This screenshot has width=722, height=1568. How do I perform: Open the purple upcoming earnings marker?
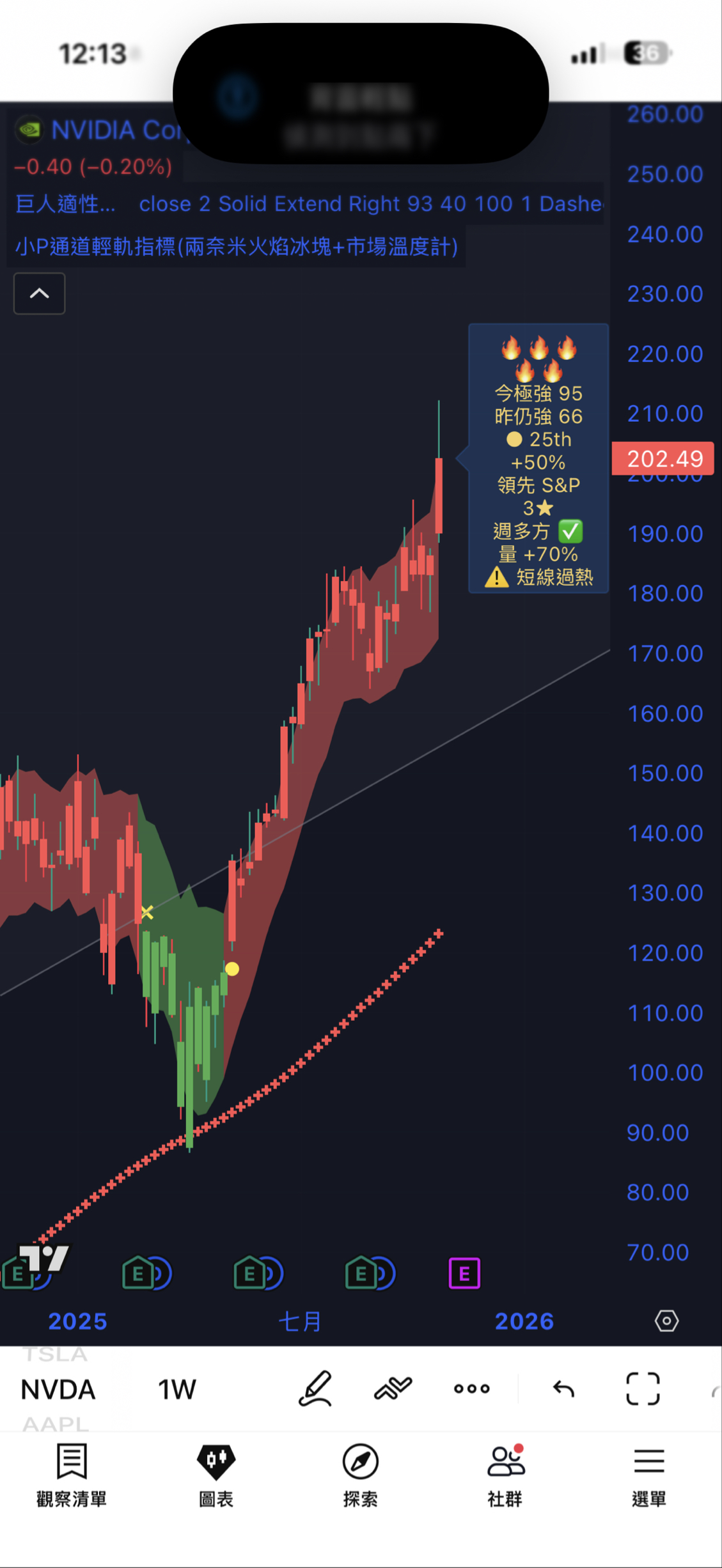pos(464,1273)
